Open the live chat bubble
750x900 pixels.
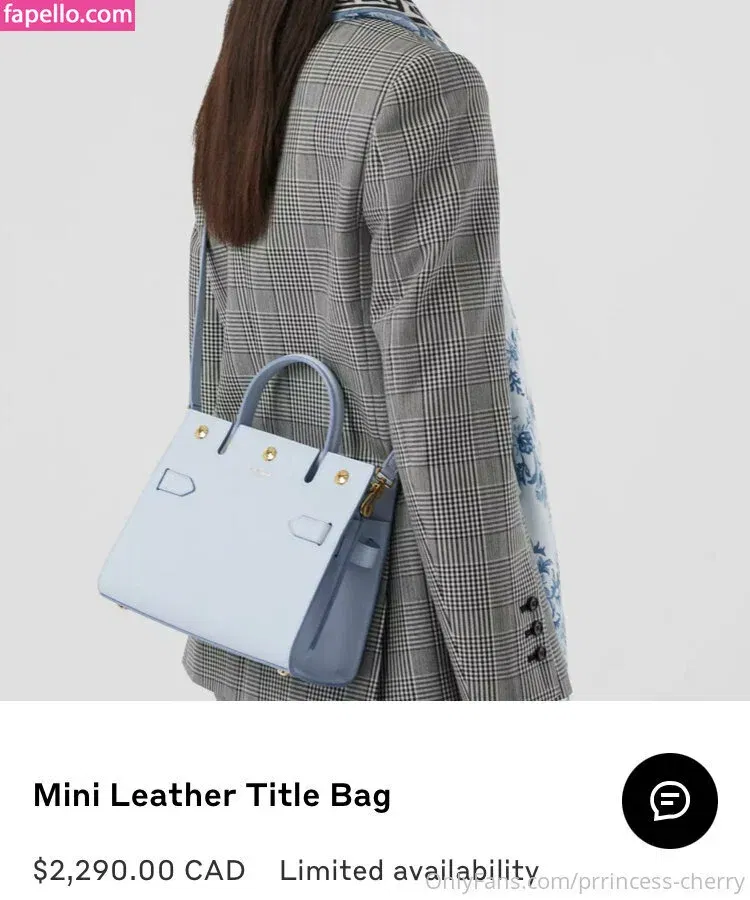669,801
